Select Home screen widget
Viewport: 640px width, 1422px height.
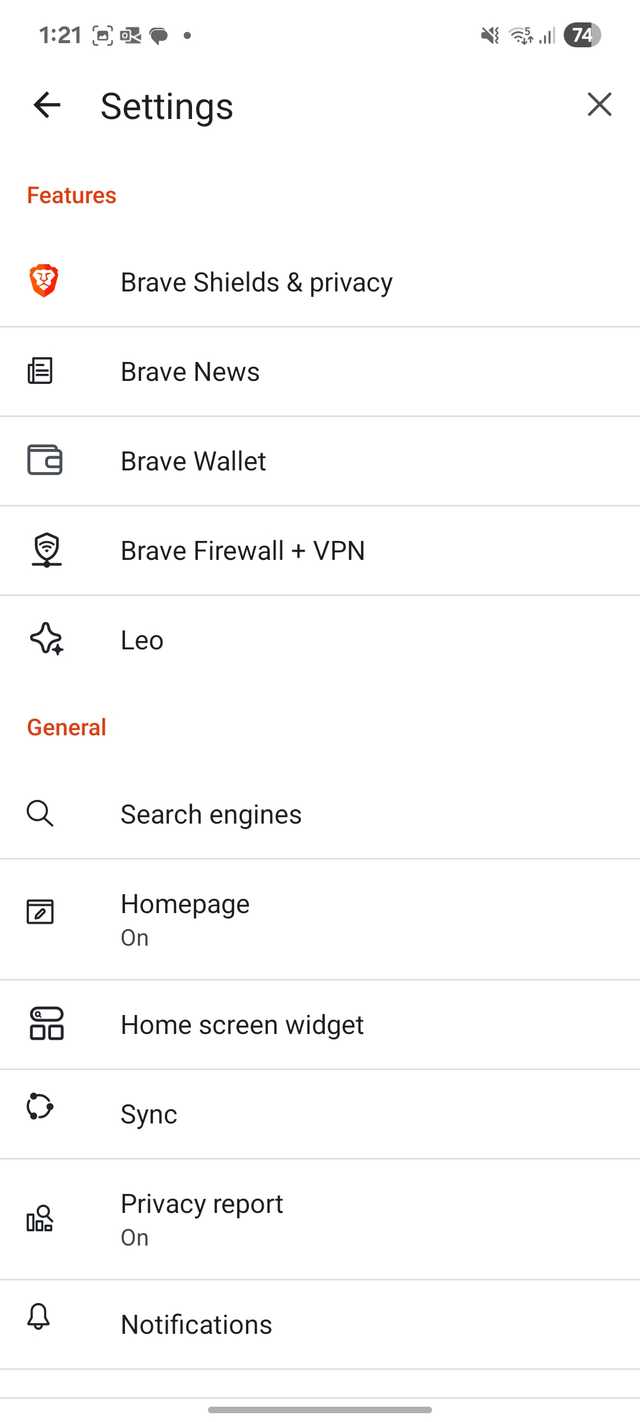tap(242, 1025)
